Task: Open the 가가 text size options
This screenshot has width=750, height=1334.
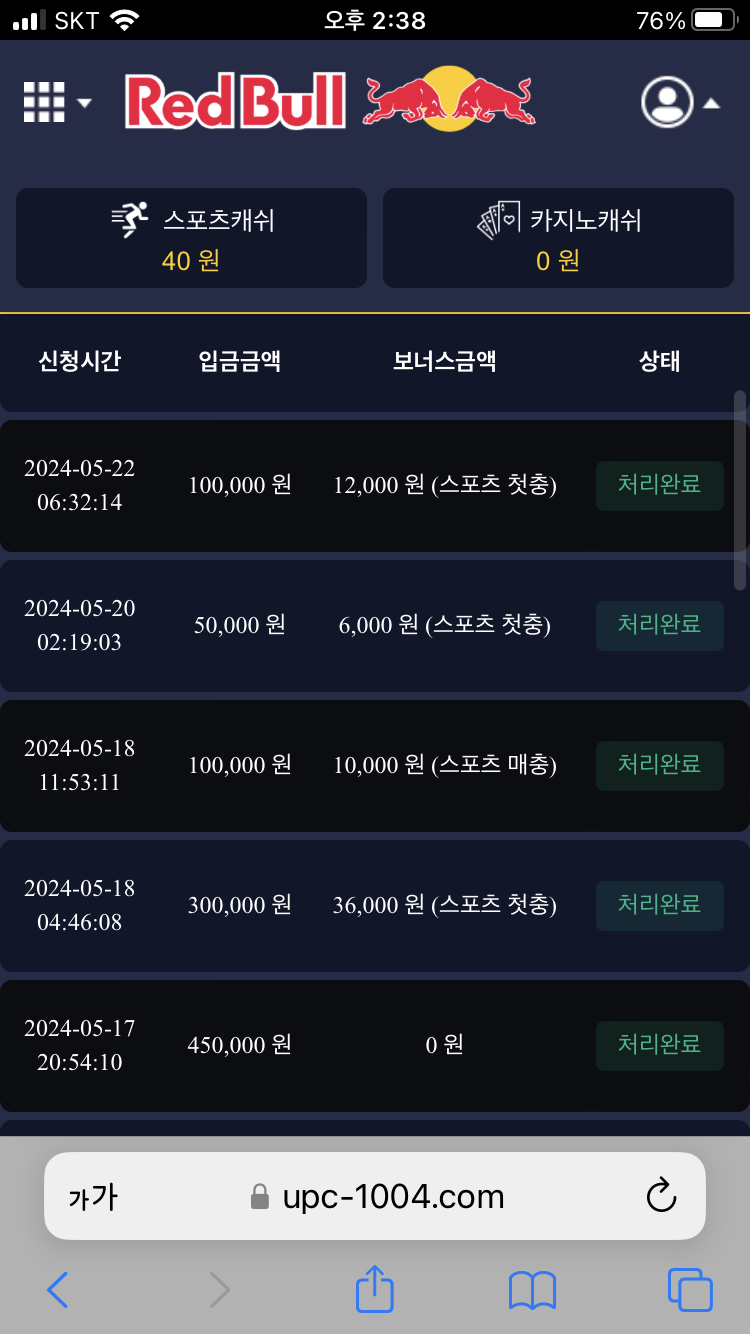Action: [93, 1197]
